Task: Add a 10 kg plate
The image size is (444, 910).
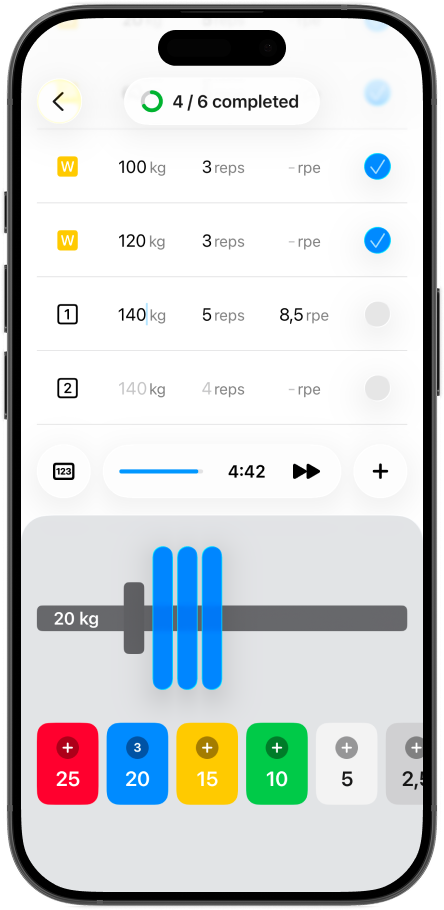Action: [x=277, y=763]
